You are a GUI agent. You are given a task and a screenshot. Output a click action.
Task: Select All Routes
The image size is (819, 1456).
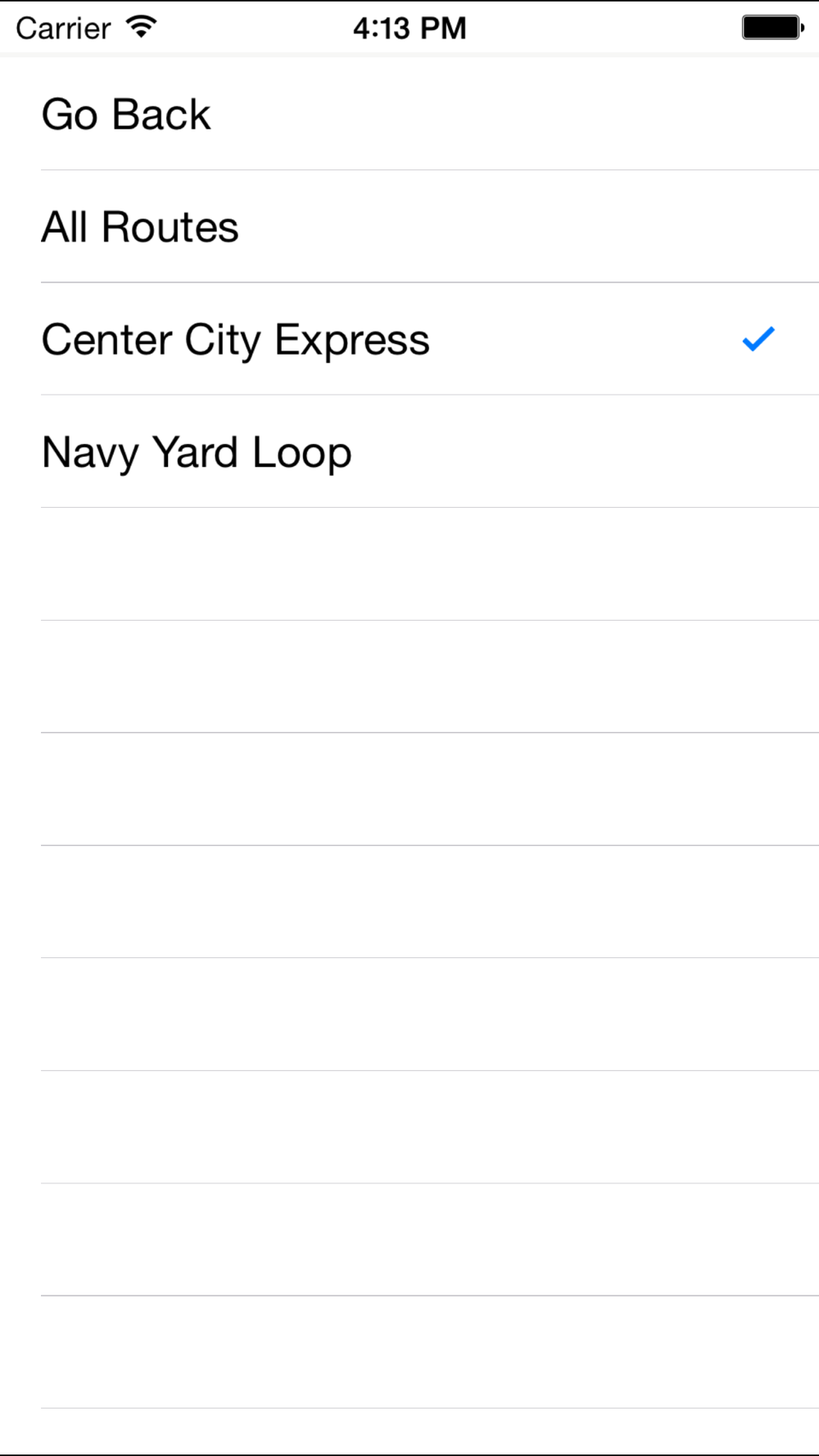409,227
